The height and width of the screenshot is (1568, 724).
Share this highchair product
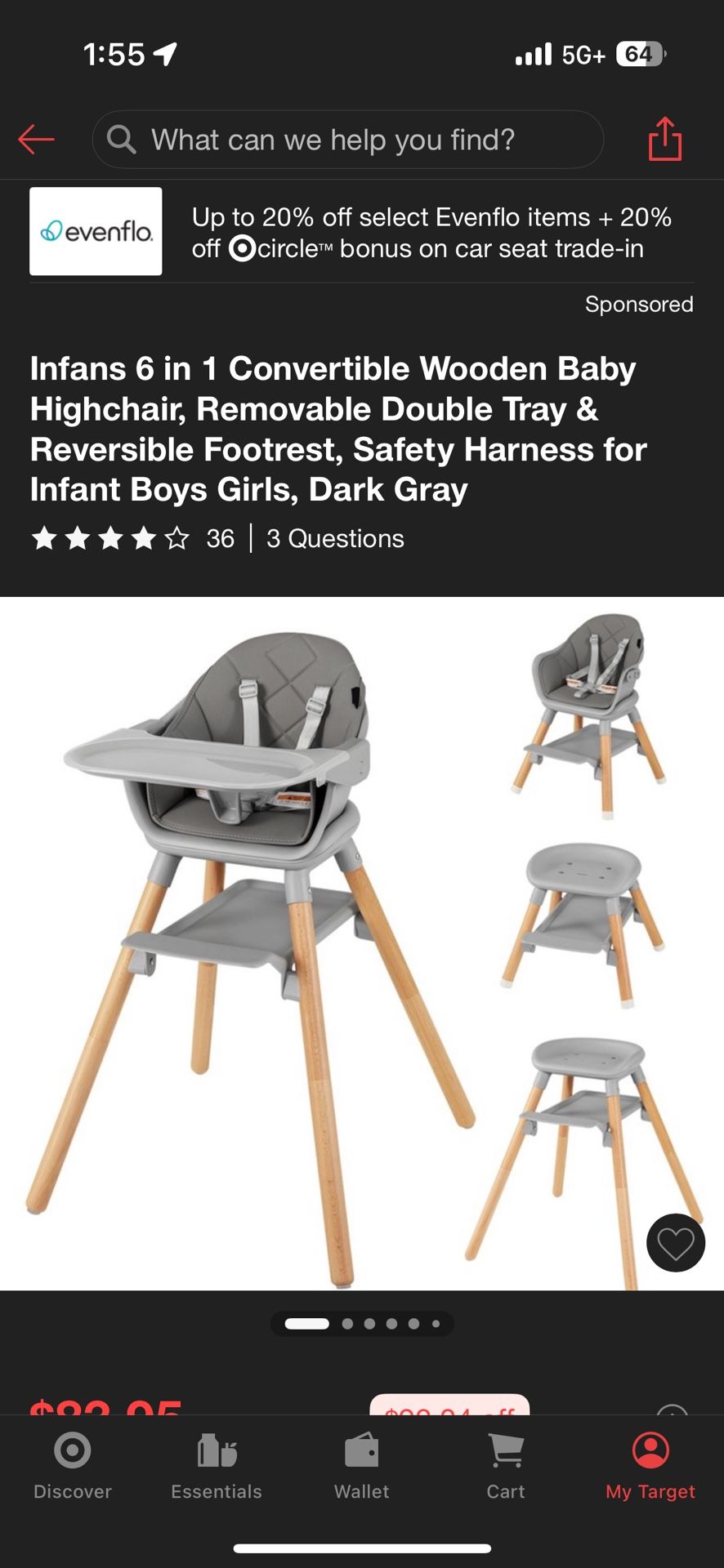[664, 140]
